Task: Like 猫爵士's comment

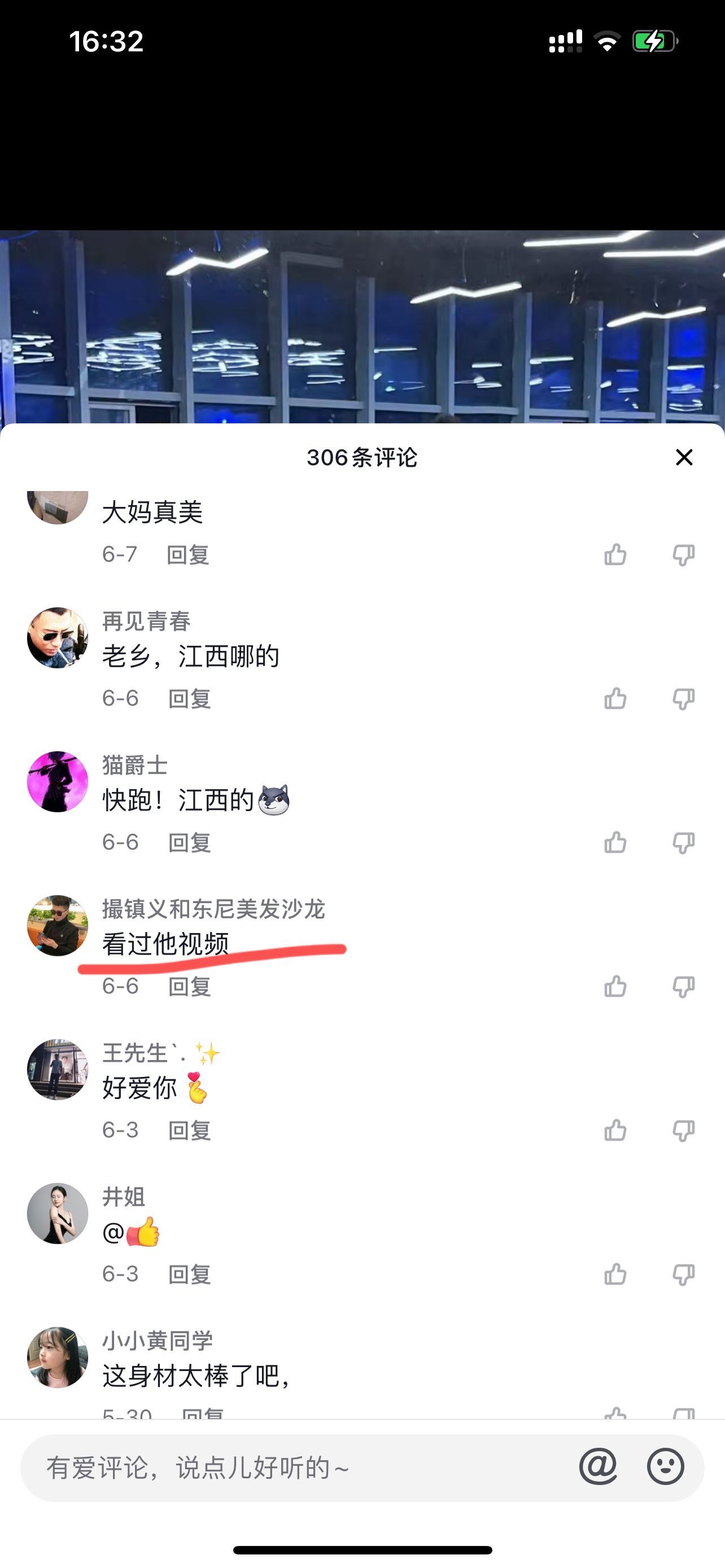Action: (x=615, y=843)
